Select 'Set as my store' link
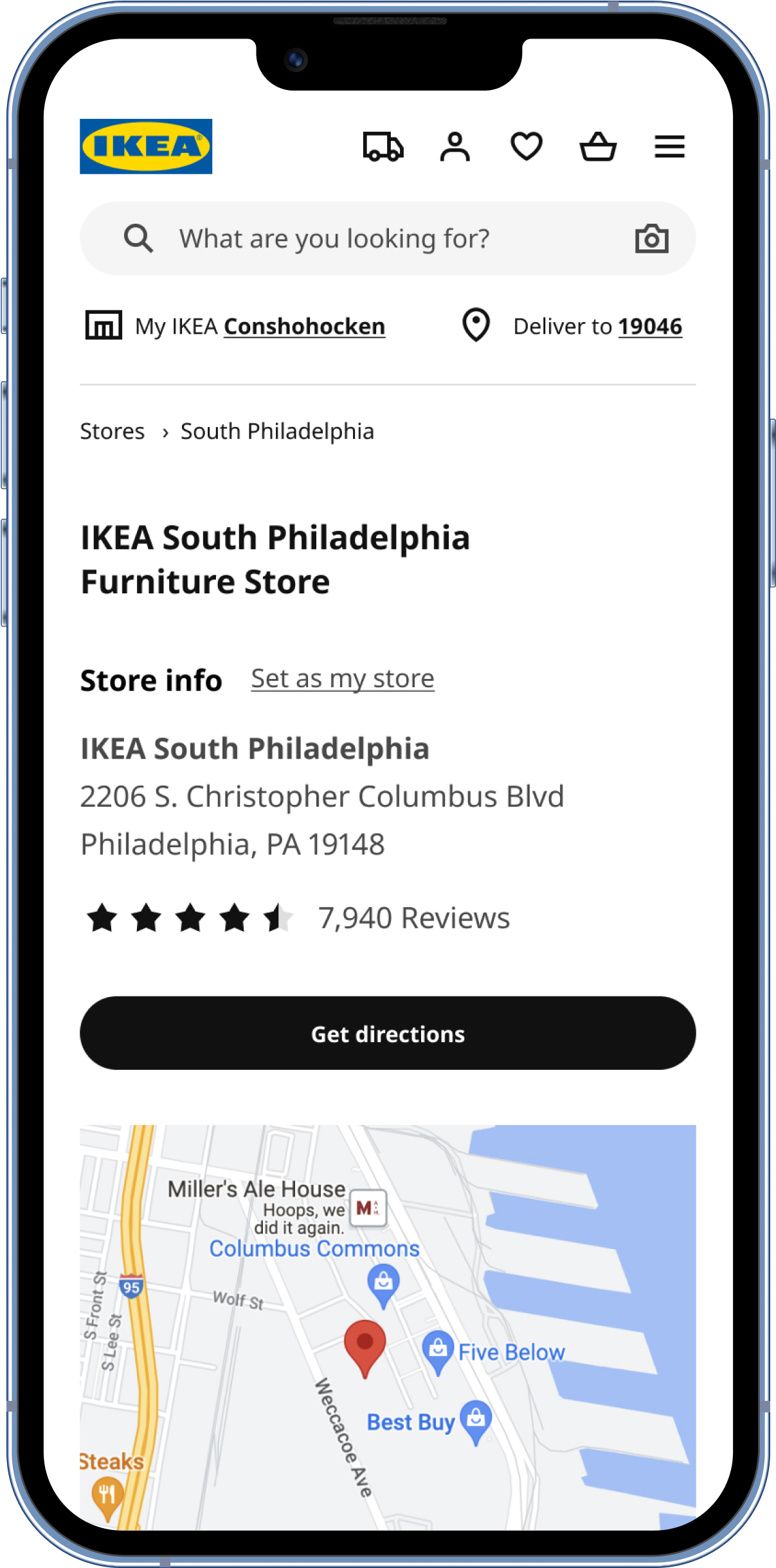This screenshot has height=1568, width=776. tap(343, 679)
